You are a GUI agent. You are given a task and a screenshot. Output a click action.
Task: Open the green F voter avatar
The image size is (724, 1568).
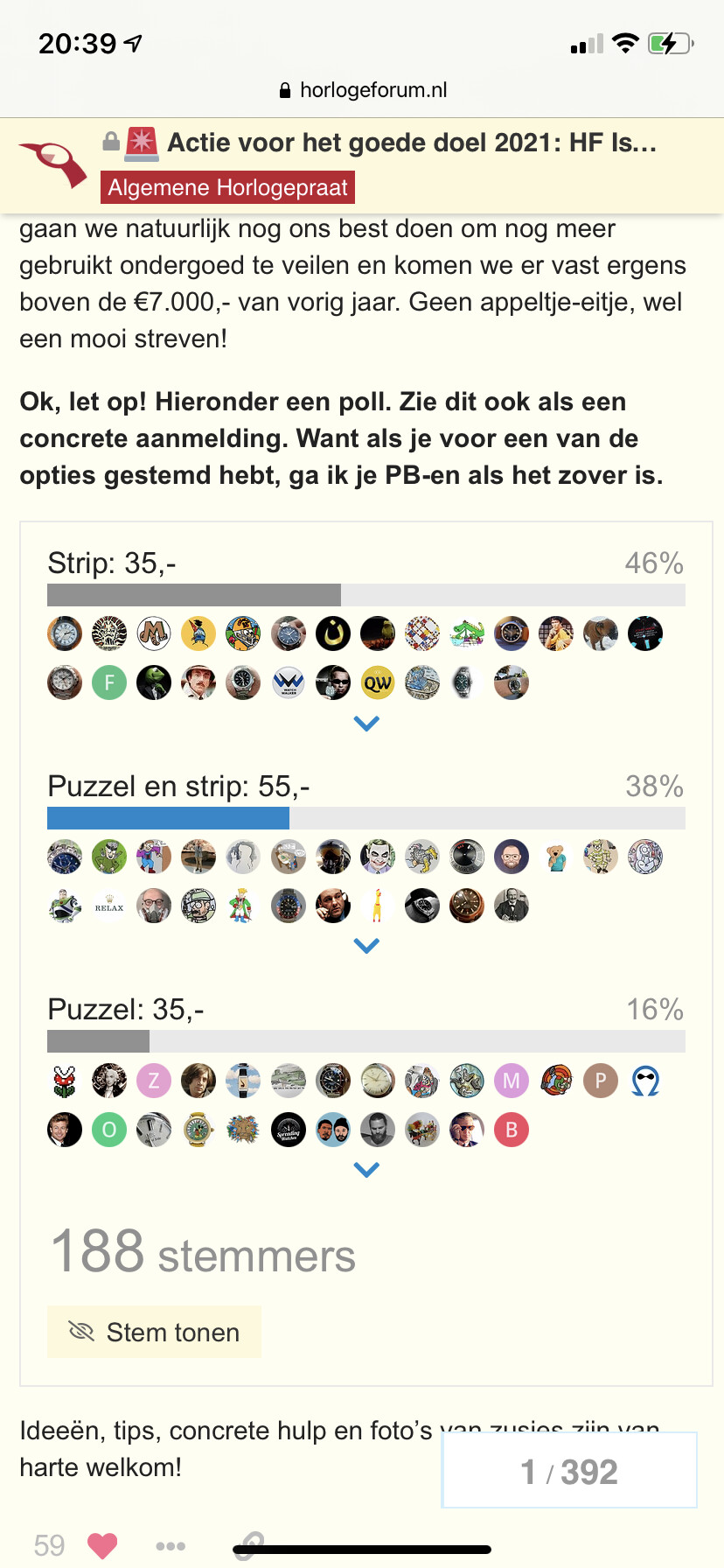point(109,682)
